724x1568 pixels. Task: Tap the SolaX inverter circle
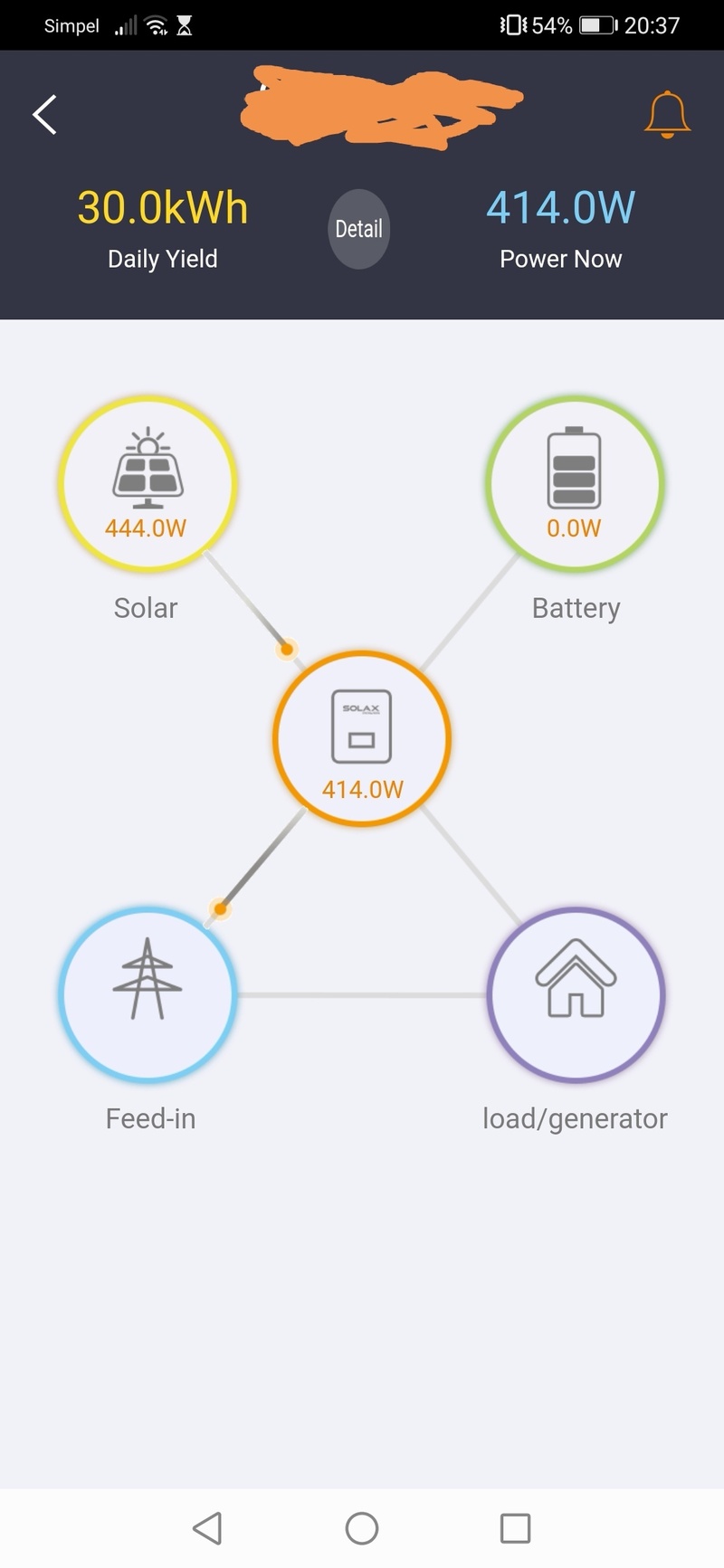point(362,738)
